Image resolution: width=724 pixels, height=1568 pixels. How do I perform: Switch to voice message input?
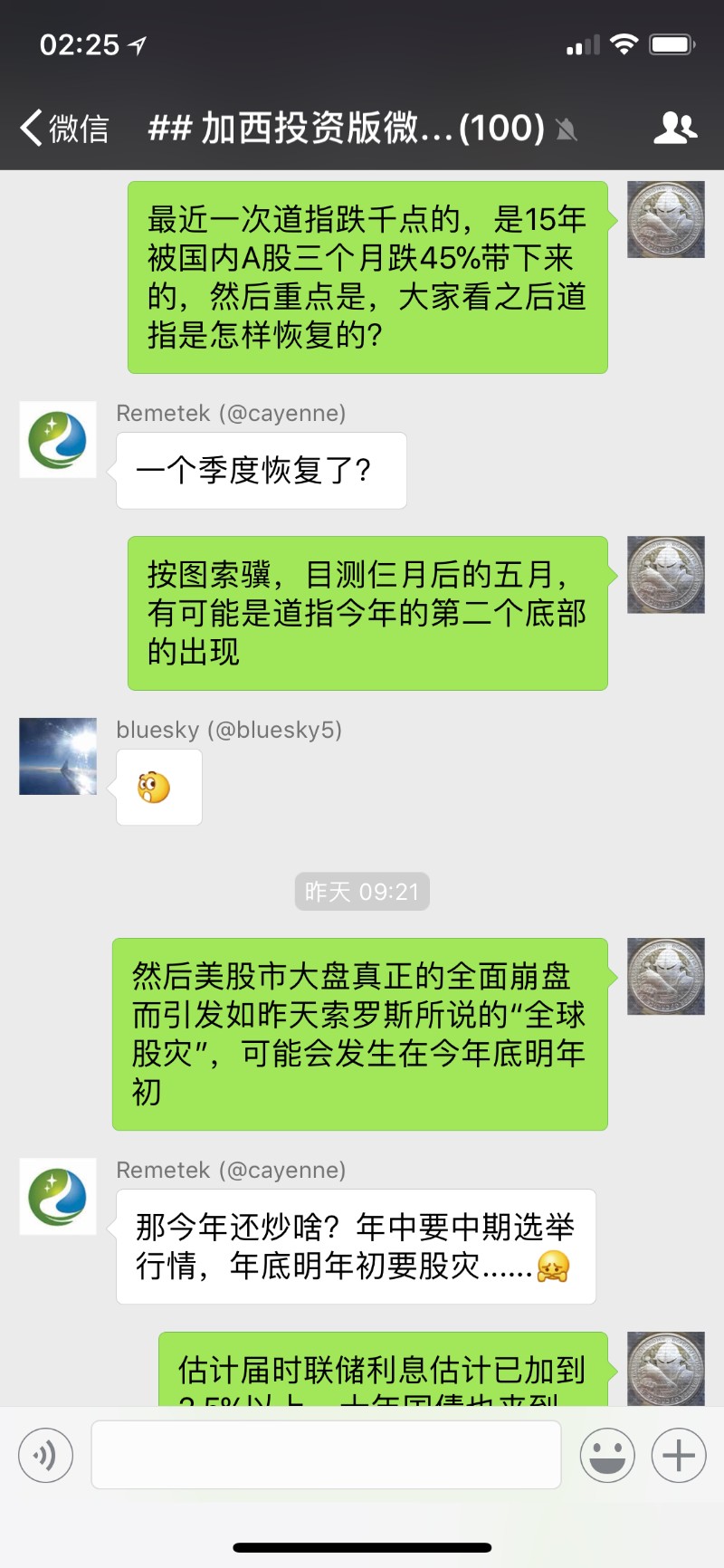click(x=45, y=1455)
